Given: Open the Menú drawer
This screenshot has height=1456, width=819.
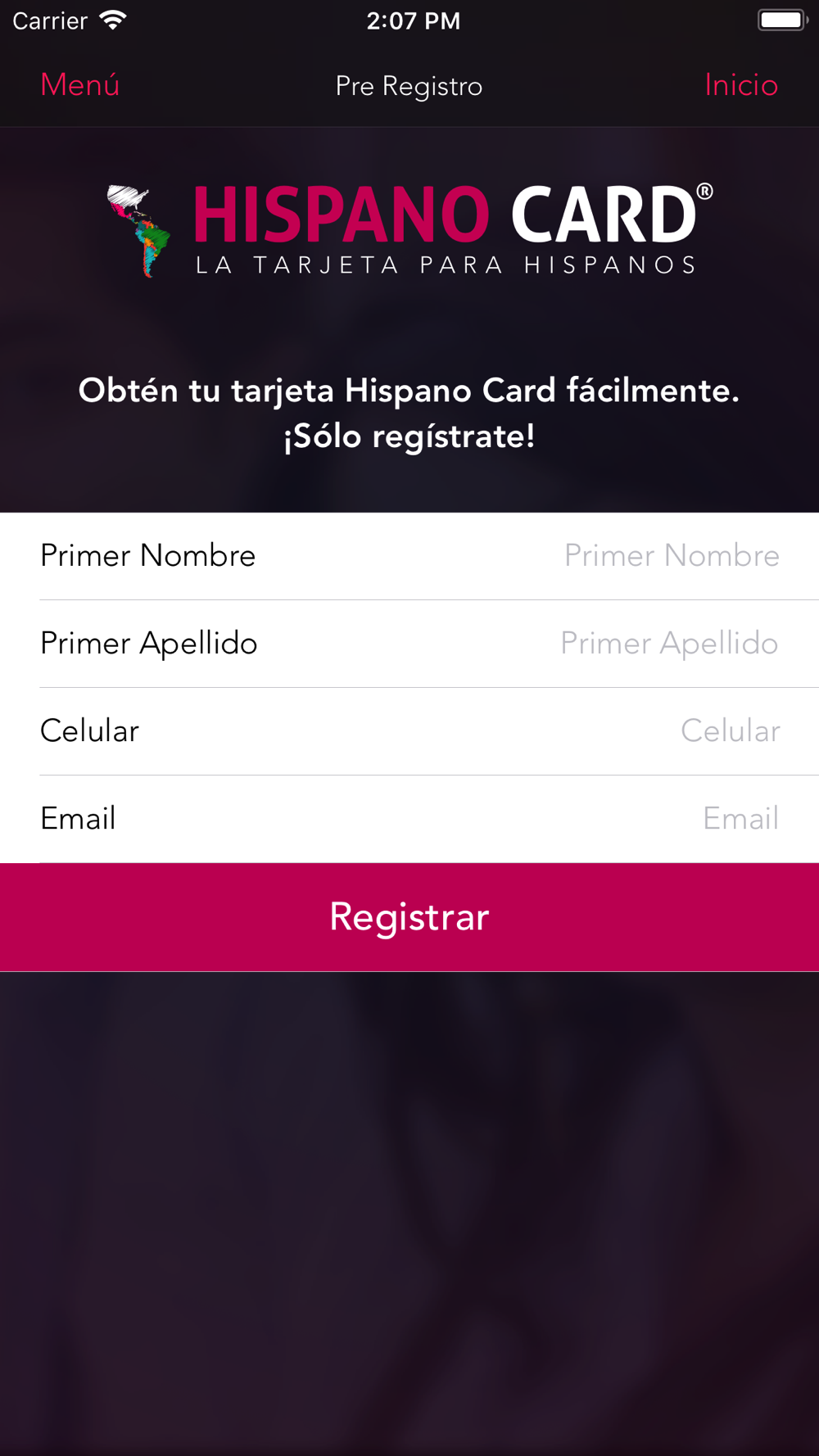Looking at the screenshot, I should [x=80, y=85].
